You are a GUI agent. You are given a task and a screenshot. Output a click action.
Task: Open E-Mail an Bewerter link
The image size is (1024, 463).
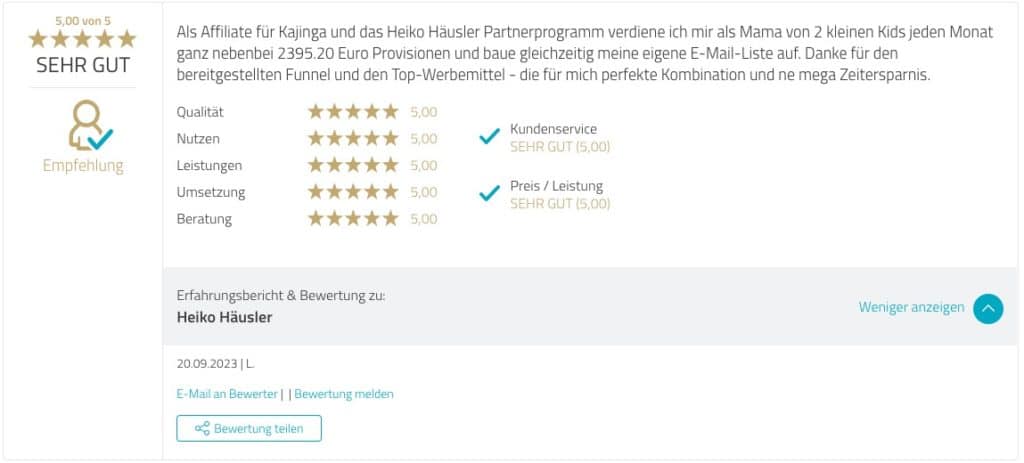coord(227,394)
